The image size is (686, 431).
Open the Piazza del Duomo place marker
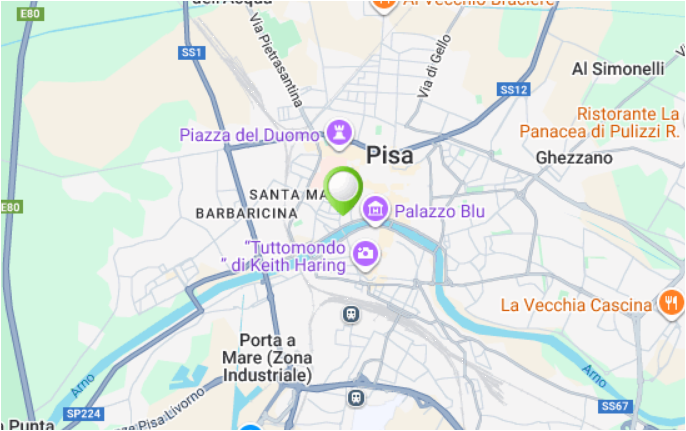(341, 133)
